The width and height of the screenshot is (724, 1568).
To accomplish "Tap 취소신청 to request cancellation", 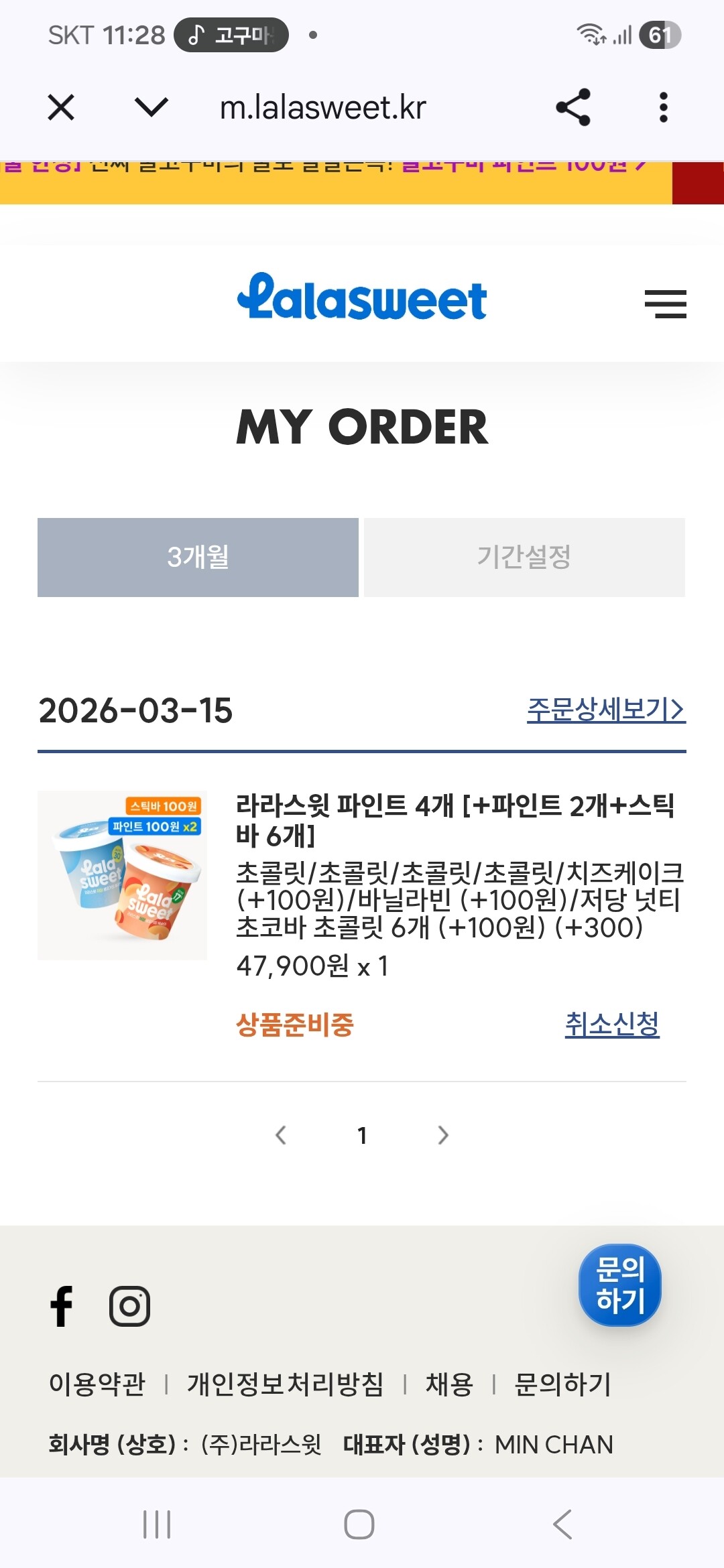I will (x=612, y=1024).
